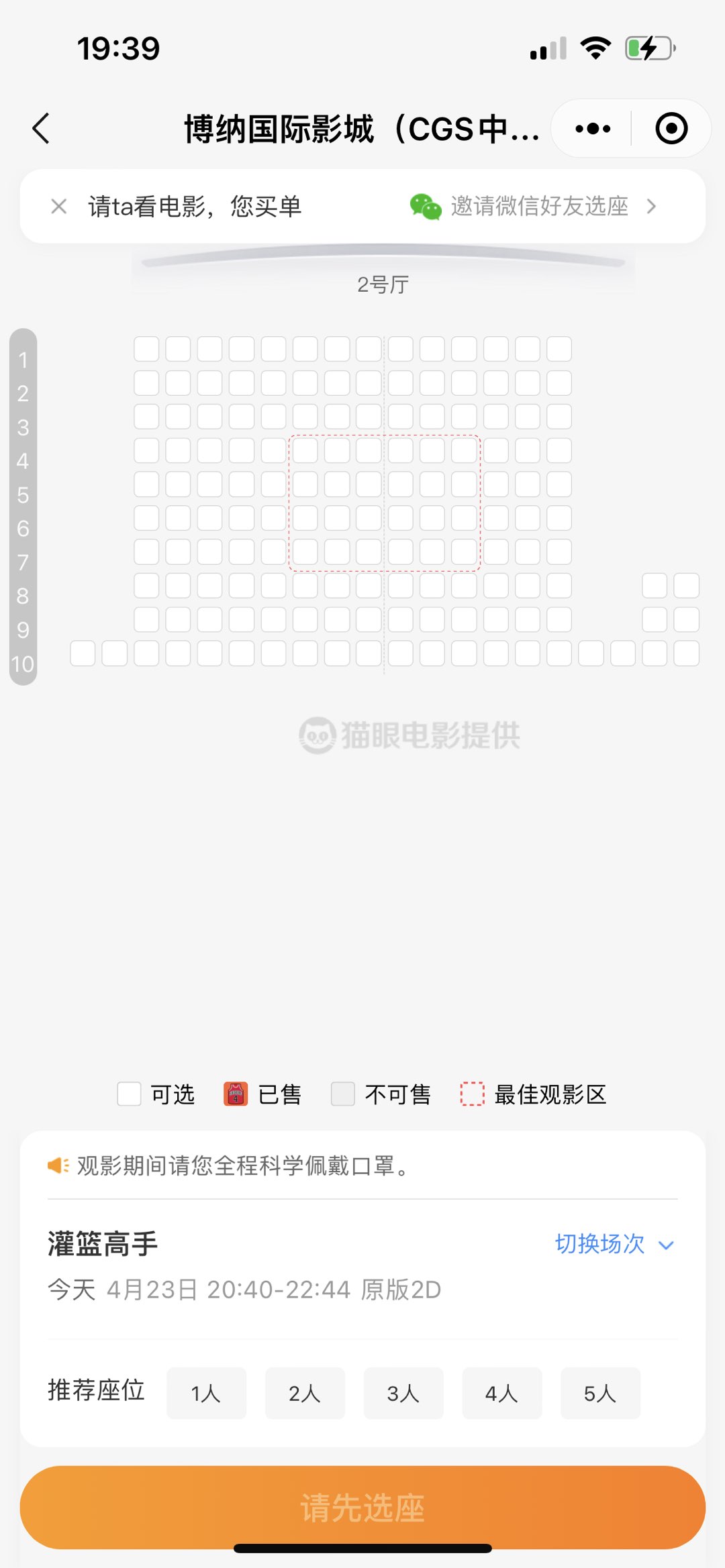The image size is (725, 1568).
Task: Go back to the previous page
Action: click(42, 128)
